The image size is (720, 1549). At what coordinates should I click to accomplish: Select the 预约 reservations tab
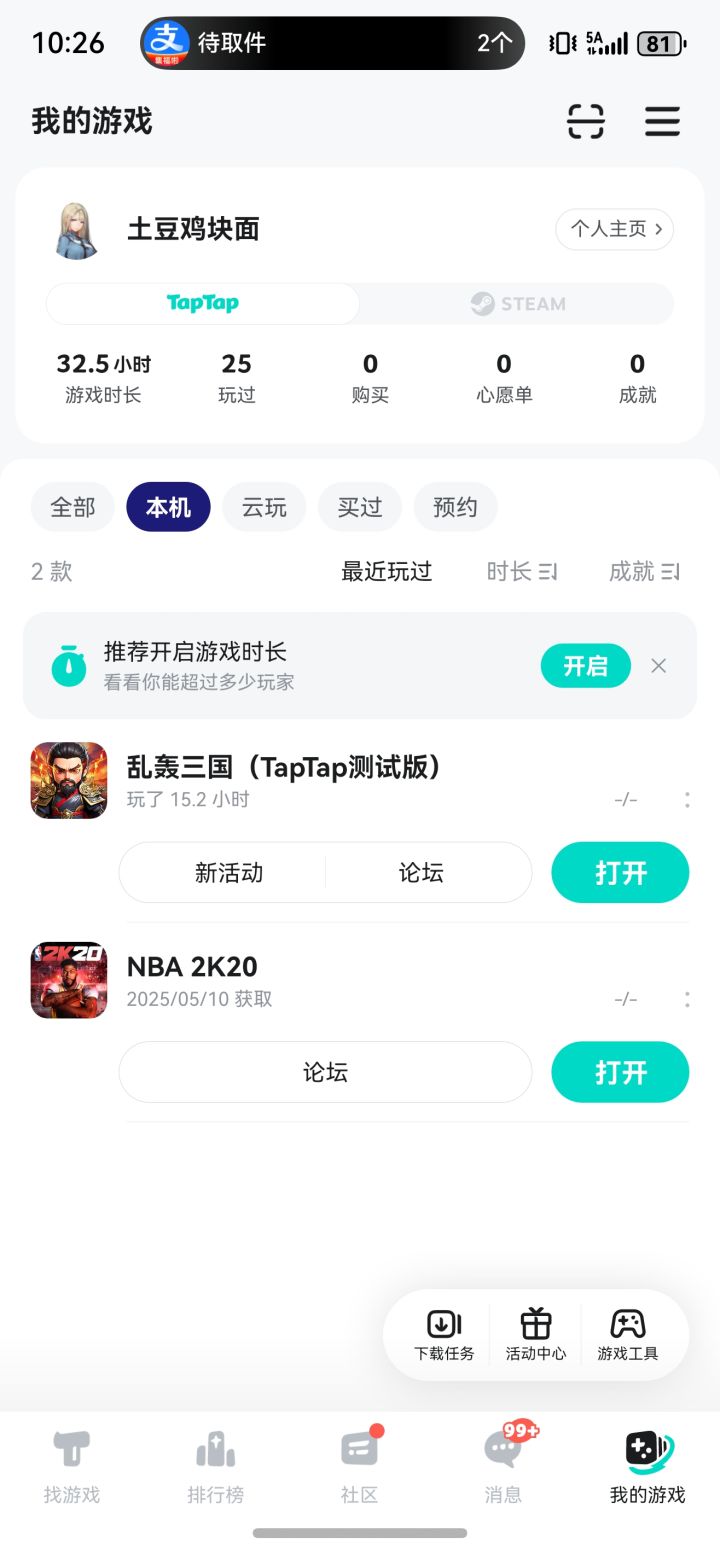pyautogui.click(x=455, y=507)
